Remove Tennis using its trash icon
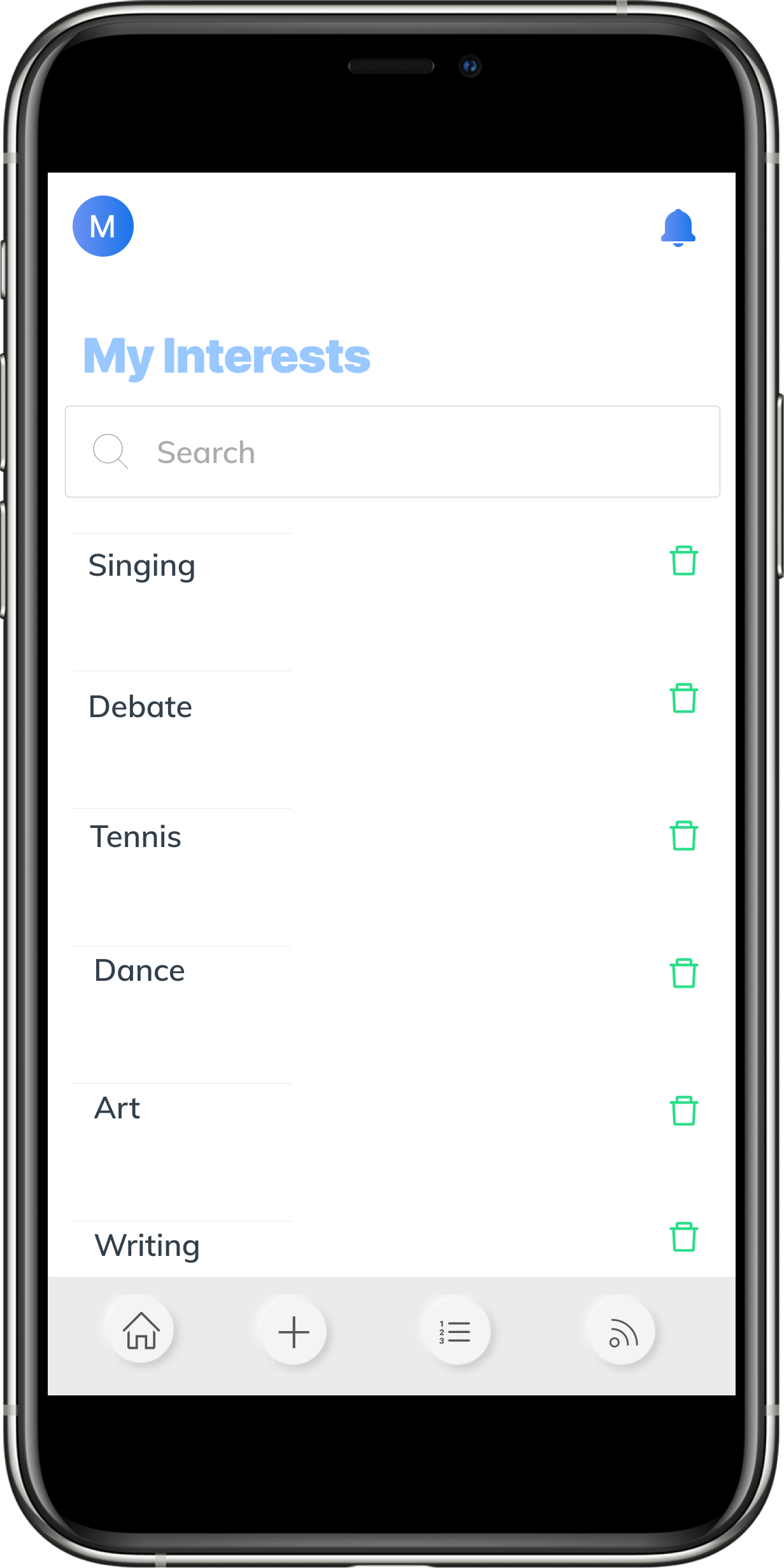 pyautogui.click(x=683, y=836)
